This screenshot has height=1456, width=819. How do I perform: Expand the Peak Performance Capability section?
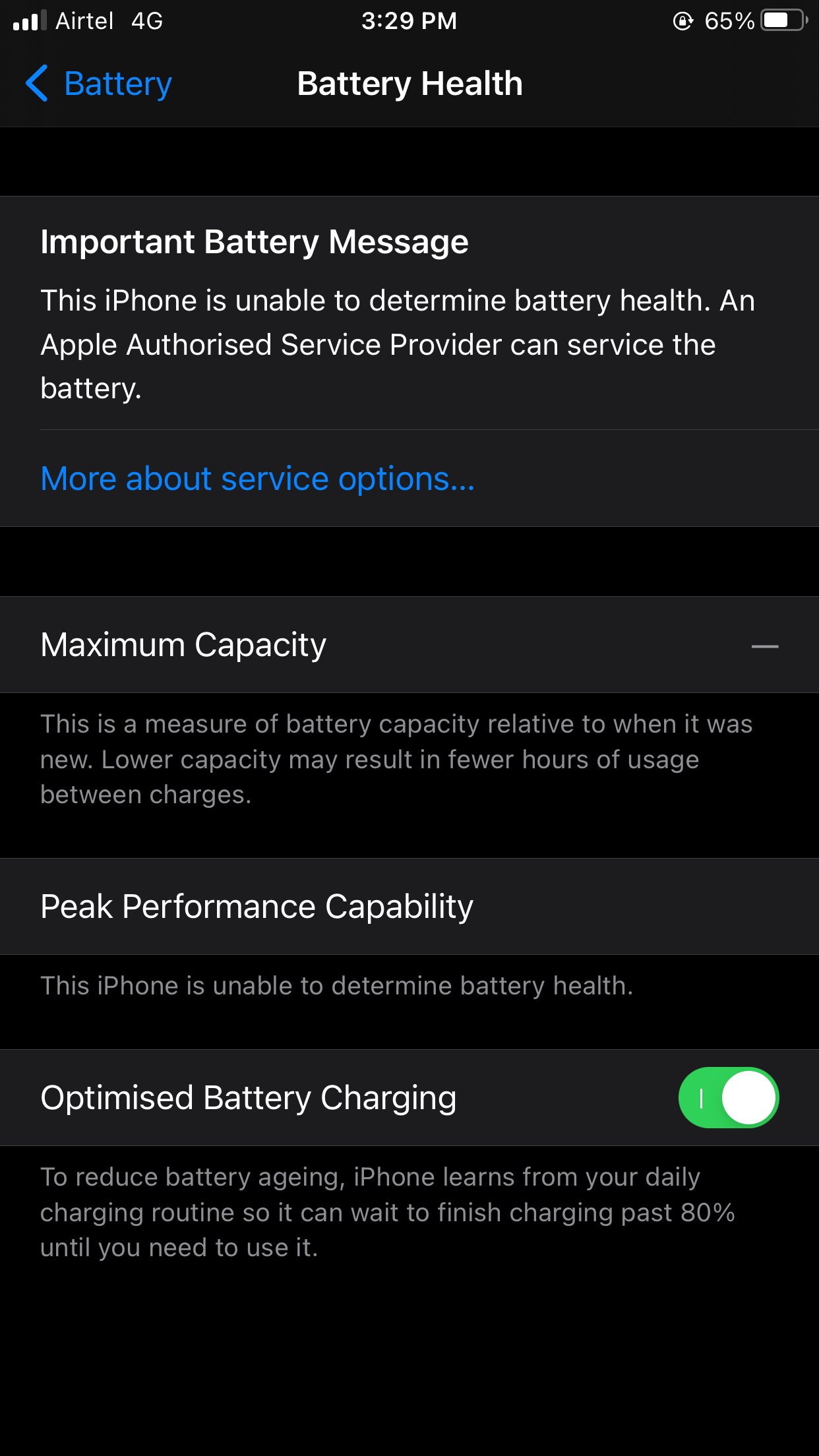pyautogui.click(x=256, y=906)
